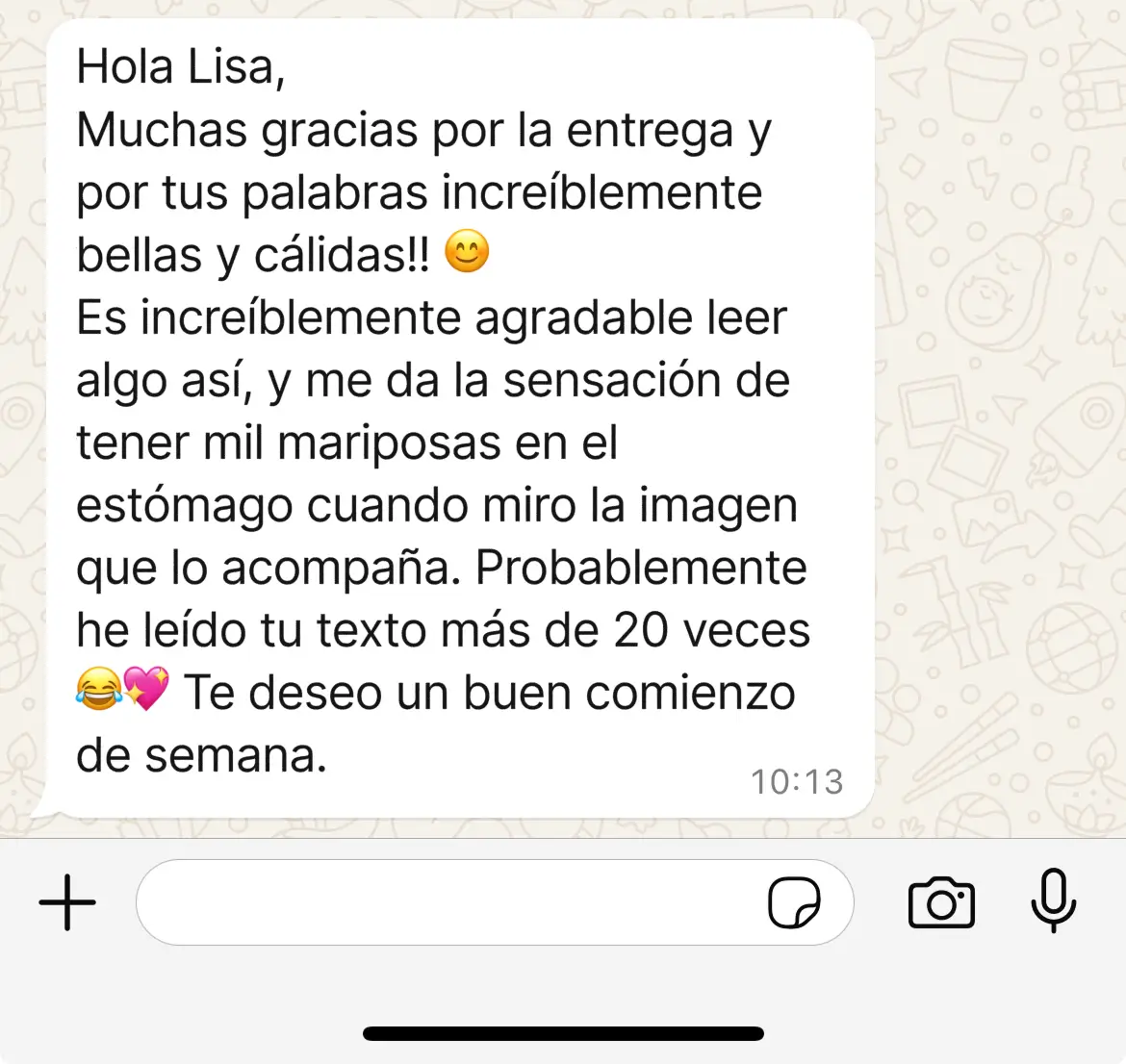Open the plus attachment menu

[67, 902]
